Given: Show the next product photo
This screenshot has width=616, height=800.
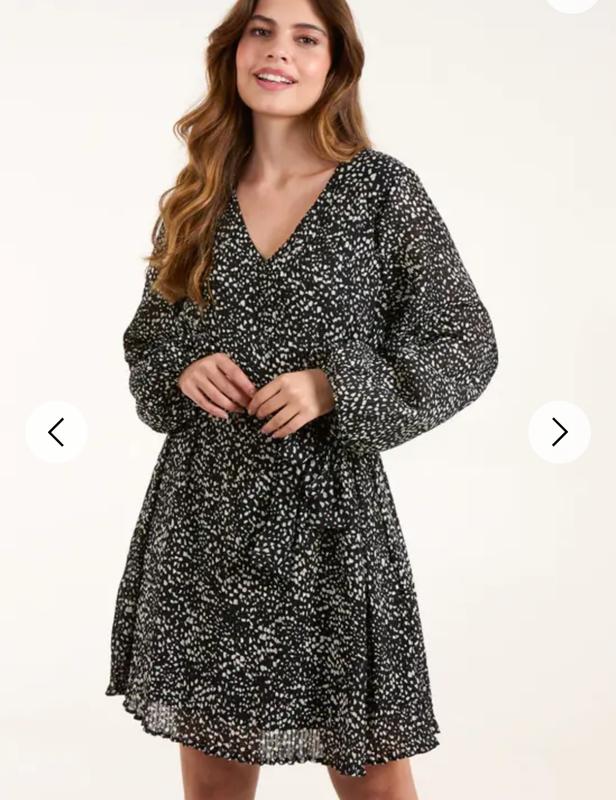Looking at the screenshot, I should click(x=559, y=432).
